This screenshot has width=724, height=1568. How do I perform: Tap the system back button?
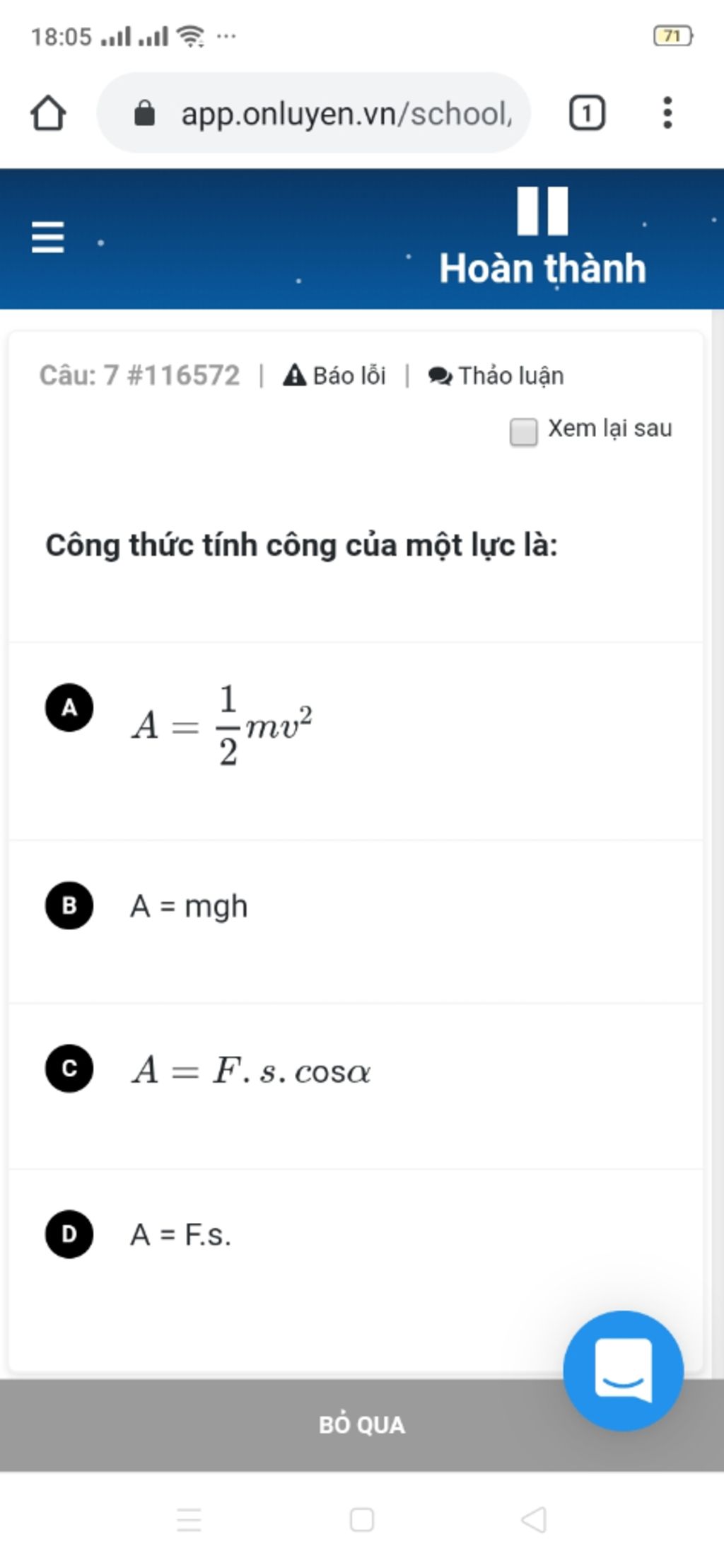pos(534,1518)
